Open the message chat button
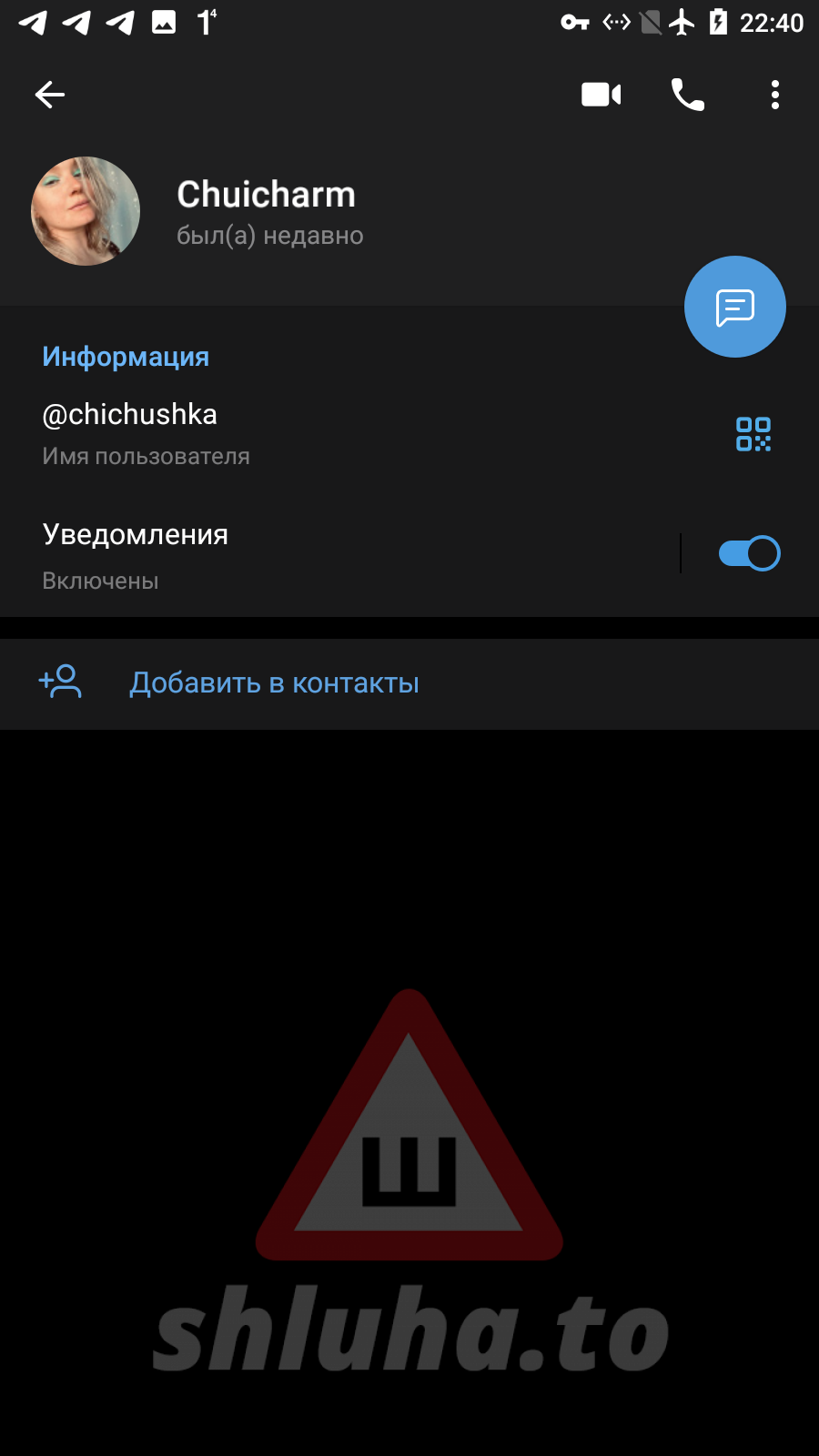The width and height of the screenshot is (819, 1456). click(734, 307)
